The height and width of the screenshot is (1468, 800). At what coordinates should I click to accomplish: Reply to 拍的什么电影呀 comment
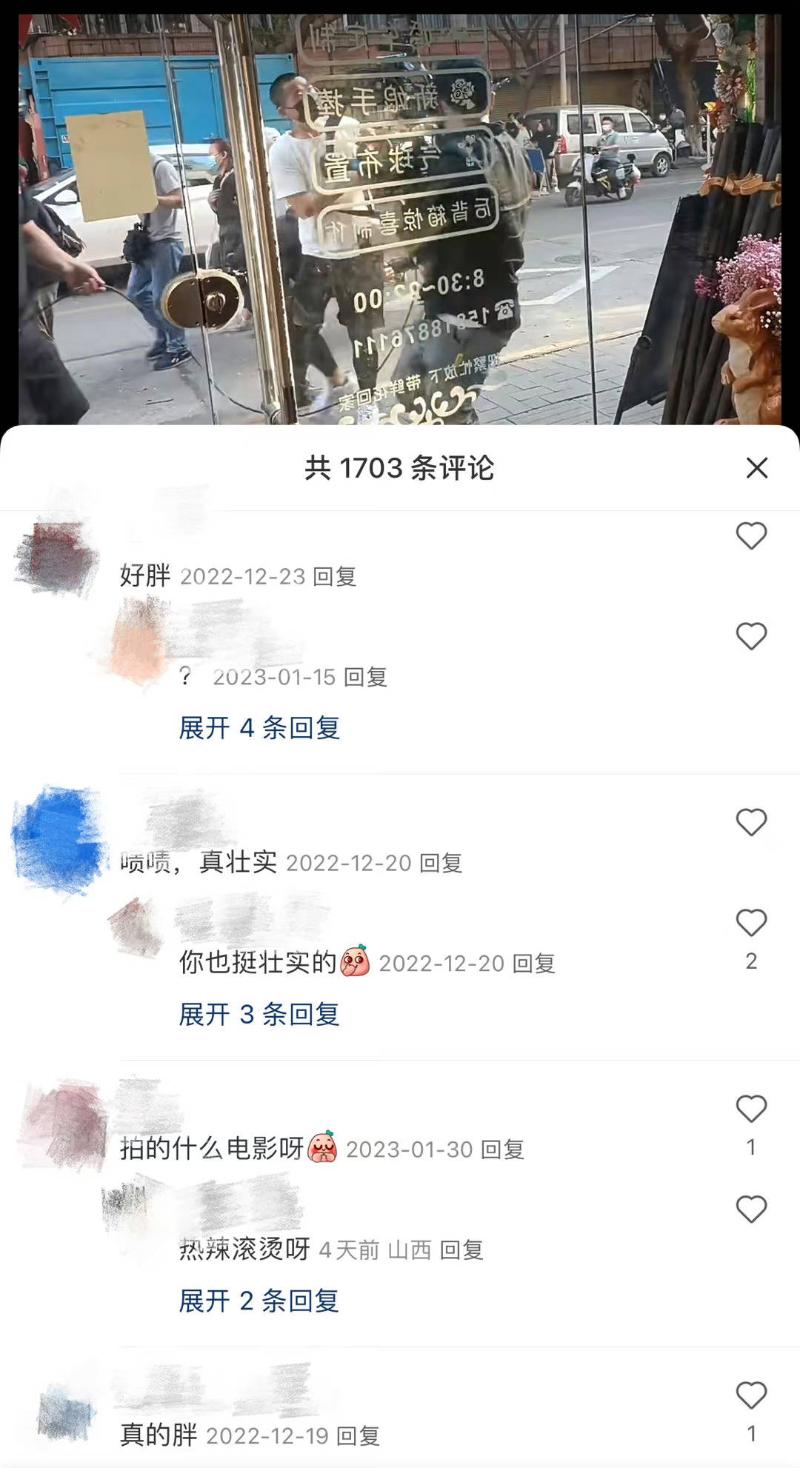(x=502, y=1150)
